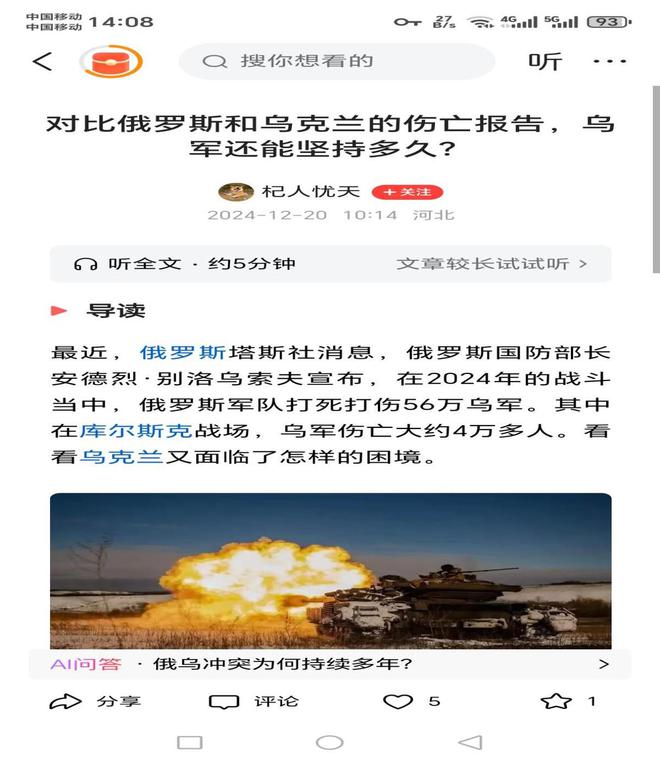
Task: View the tank firing article image
Action: [330, 570]
